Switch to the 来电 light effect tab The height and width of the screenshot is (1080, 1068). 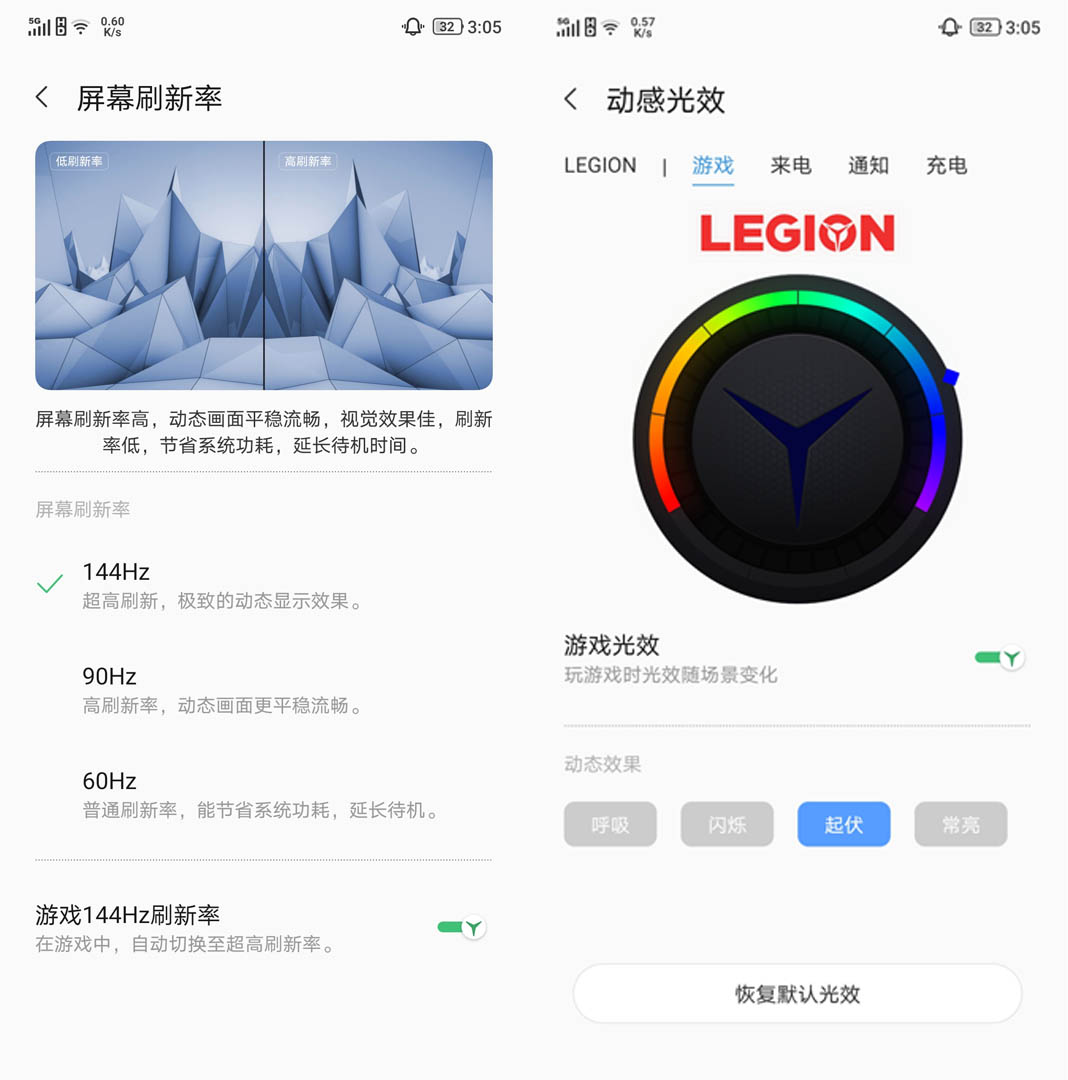click(x=790, y=166)
